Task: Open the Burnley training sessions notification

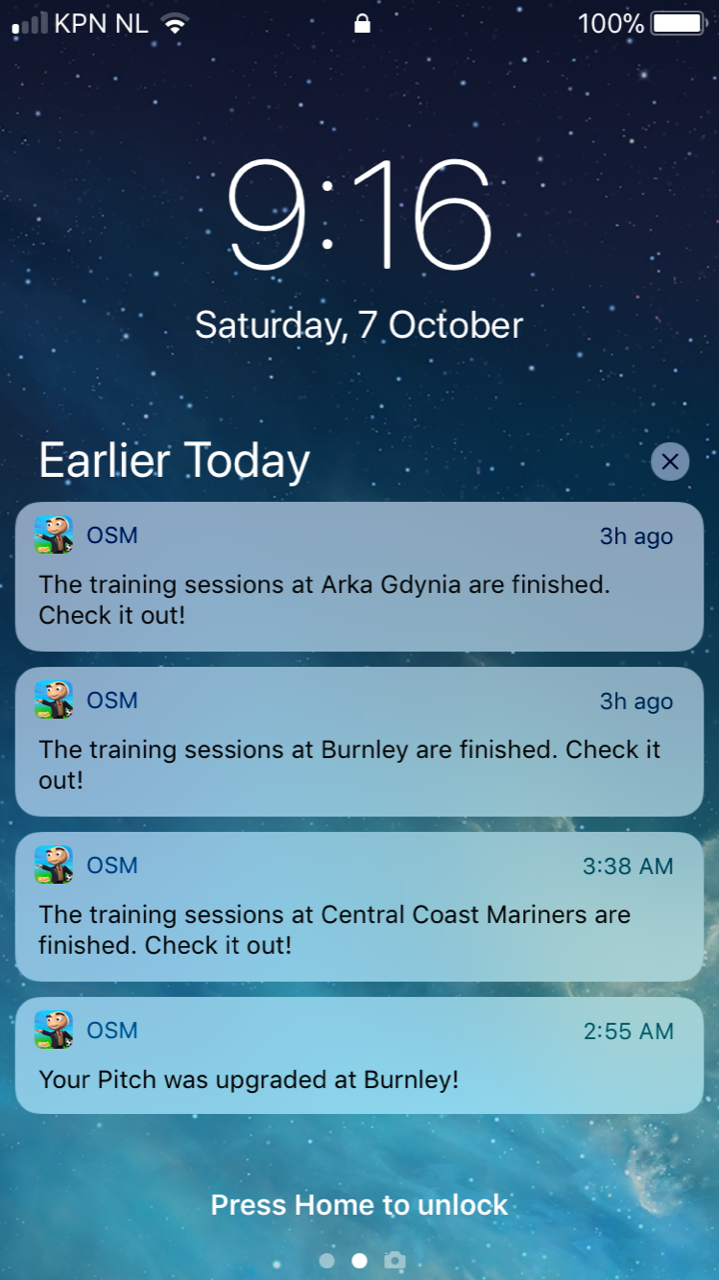Action: click(x=359, y=742)
